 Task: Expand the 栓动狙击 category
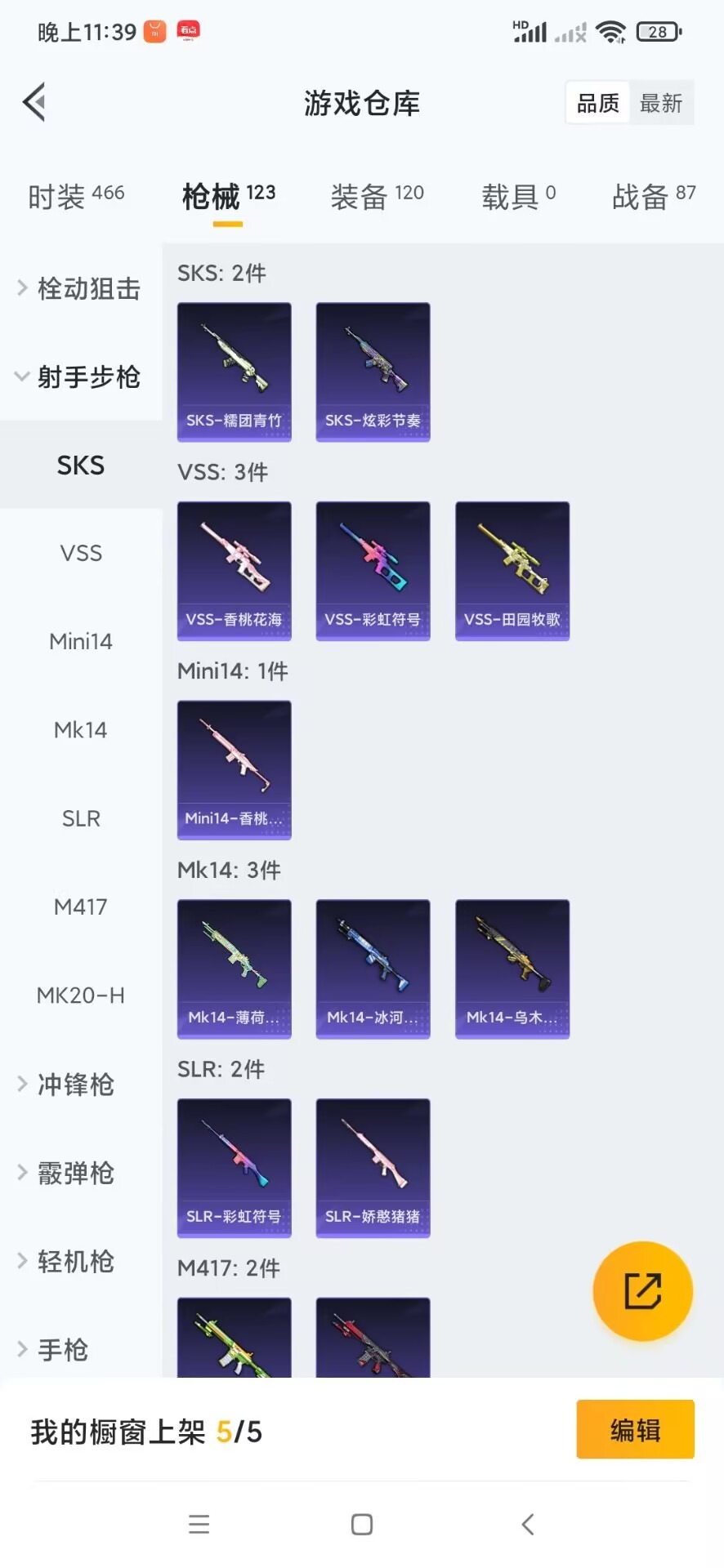click(80, 288)
